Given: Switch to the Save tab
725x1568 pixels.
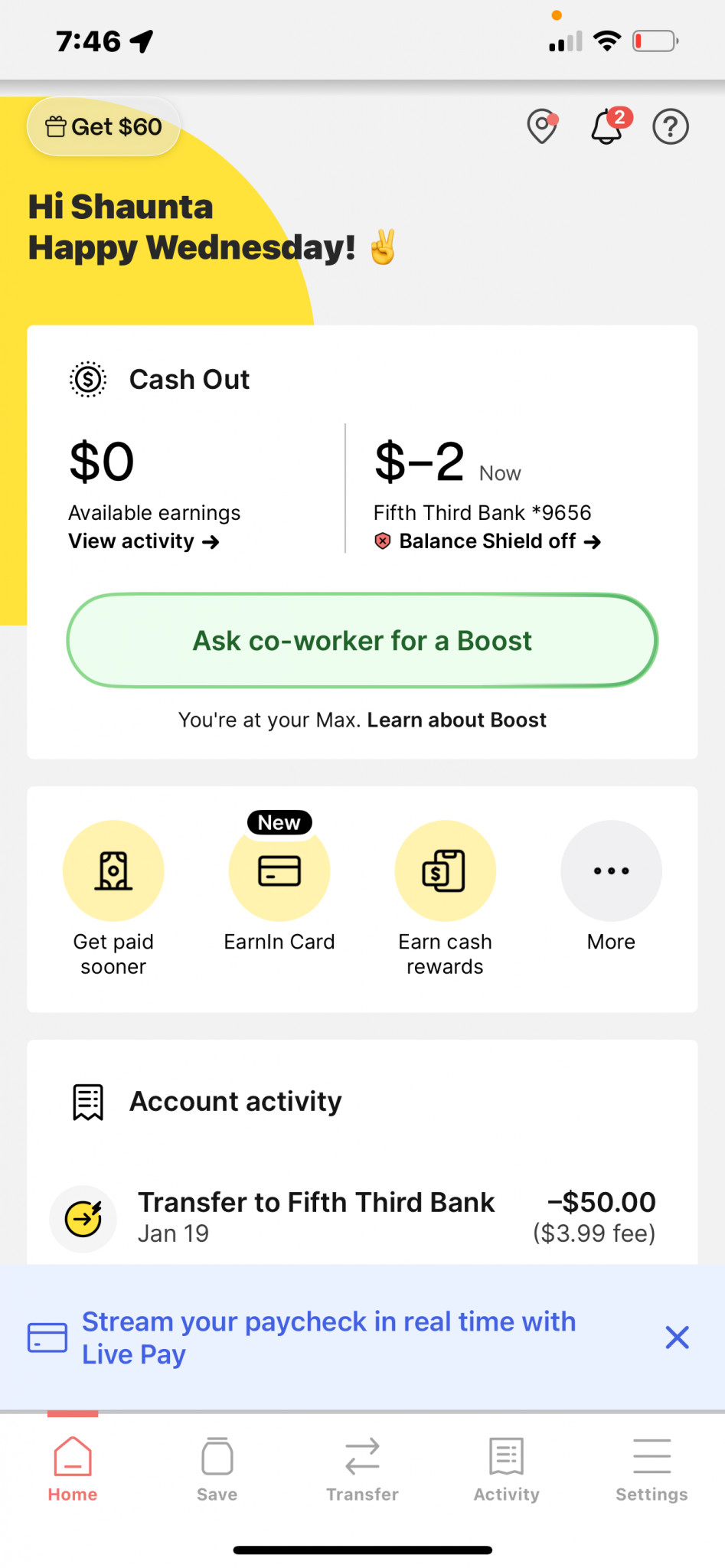Looking at the screenshot, I should coord(217,1468).
